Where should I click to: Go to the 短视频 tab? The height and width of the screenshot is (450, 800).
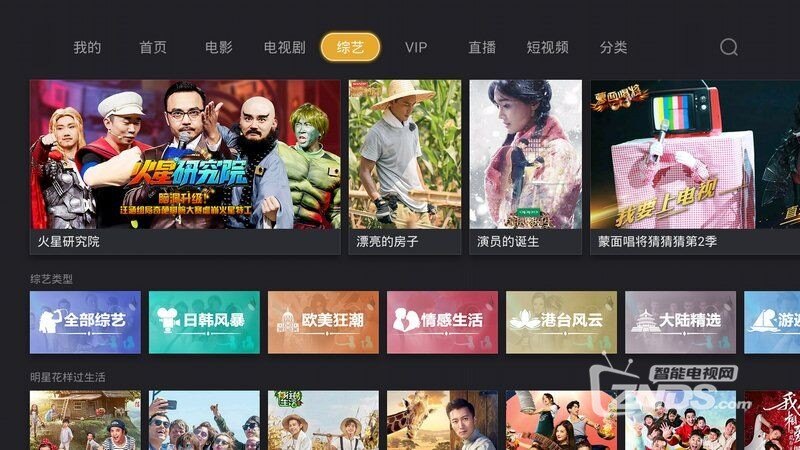click(x=548, y=48)
